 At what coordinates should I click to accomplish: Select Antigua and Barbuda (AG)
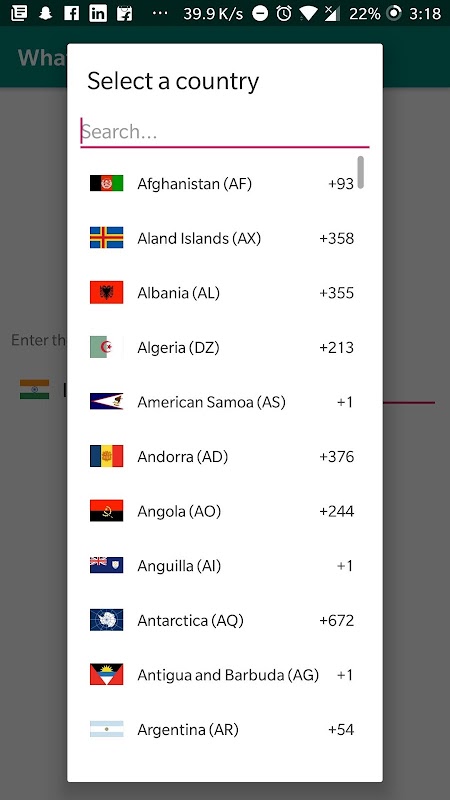[222, 674]
